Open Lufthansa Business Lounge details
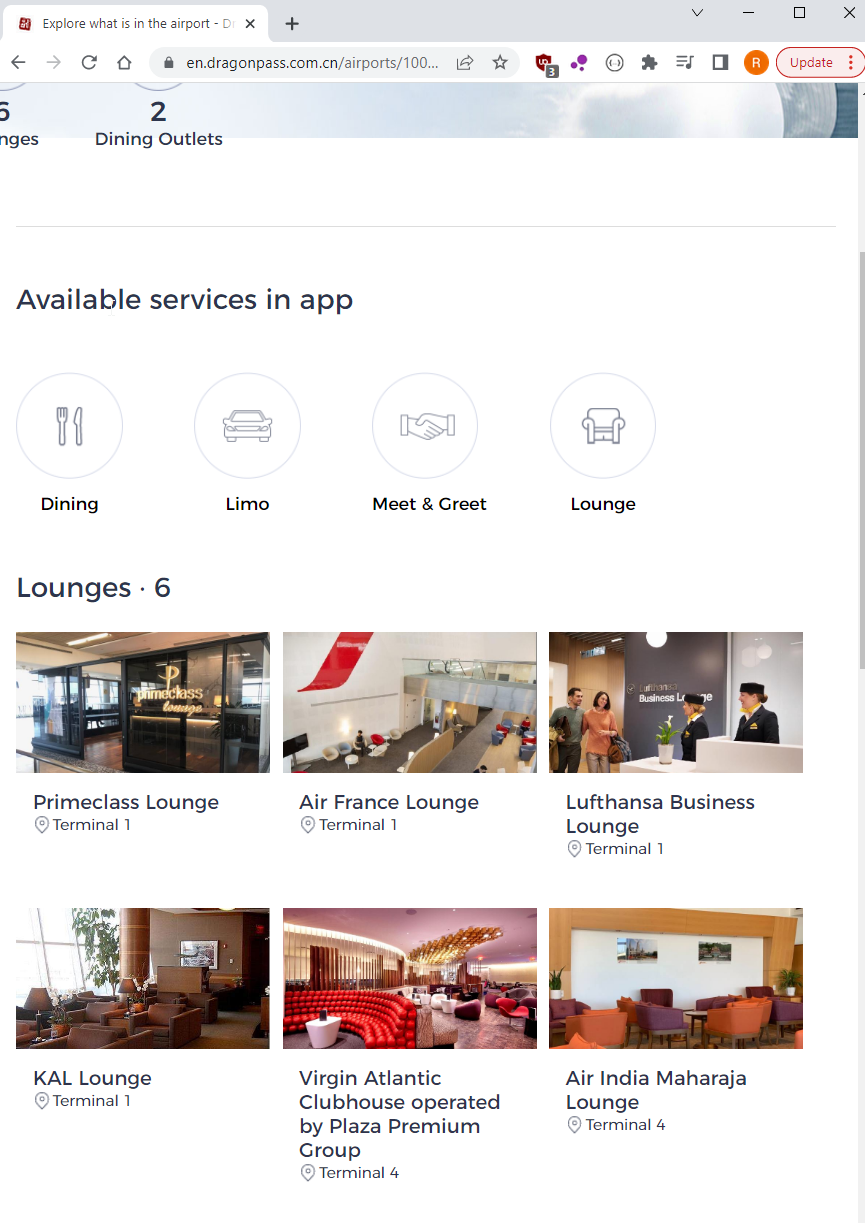This screenshot has height=1223, width=865. [x=676, y=702]
